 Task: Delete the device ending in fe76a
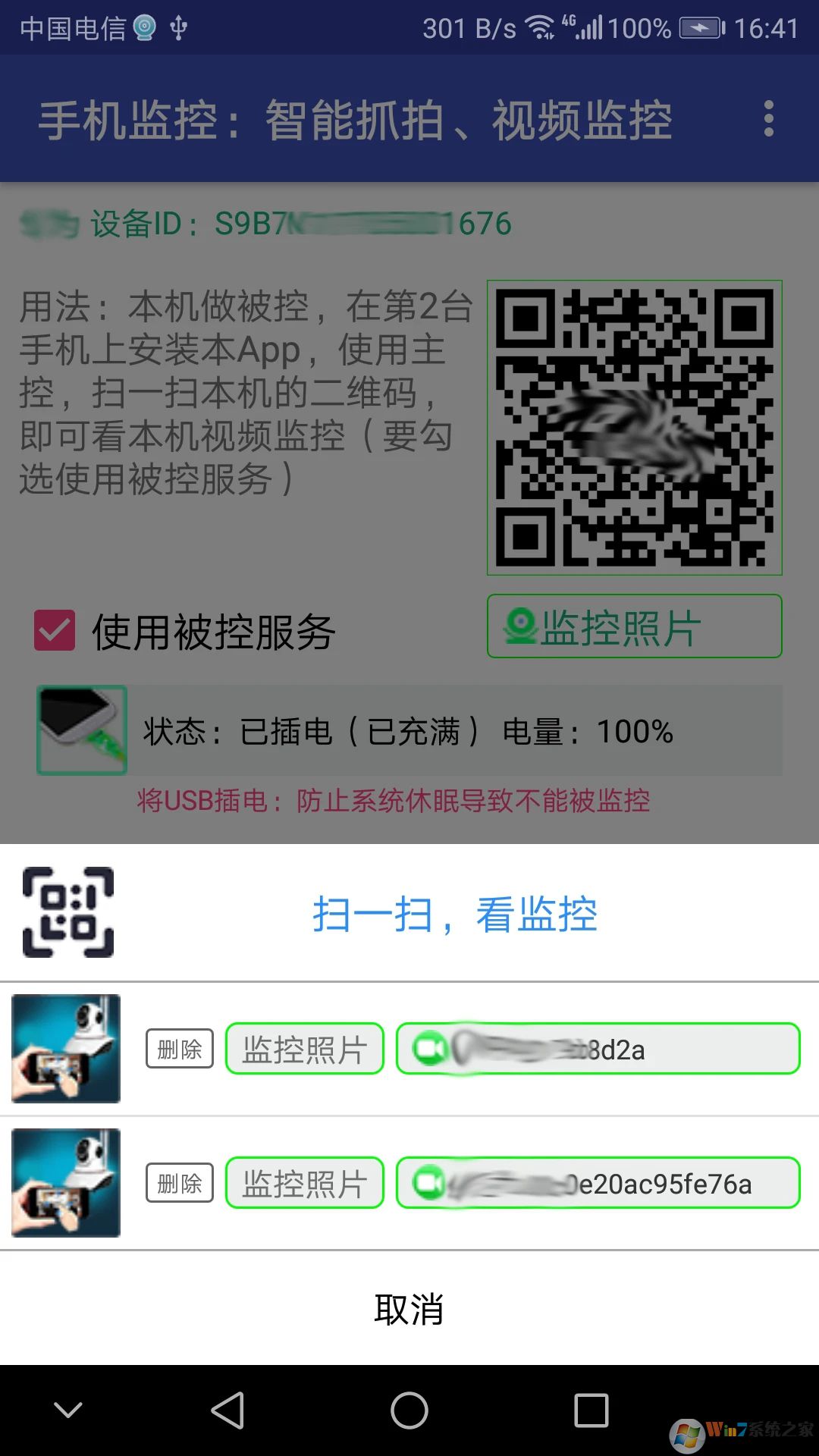click(180, 1183)
